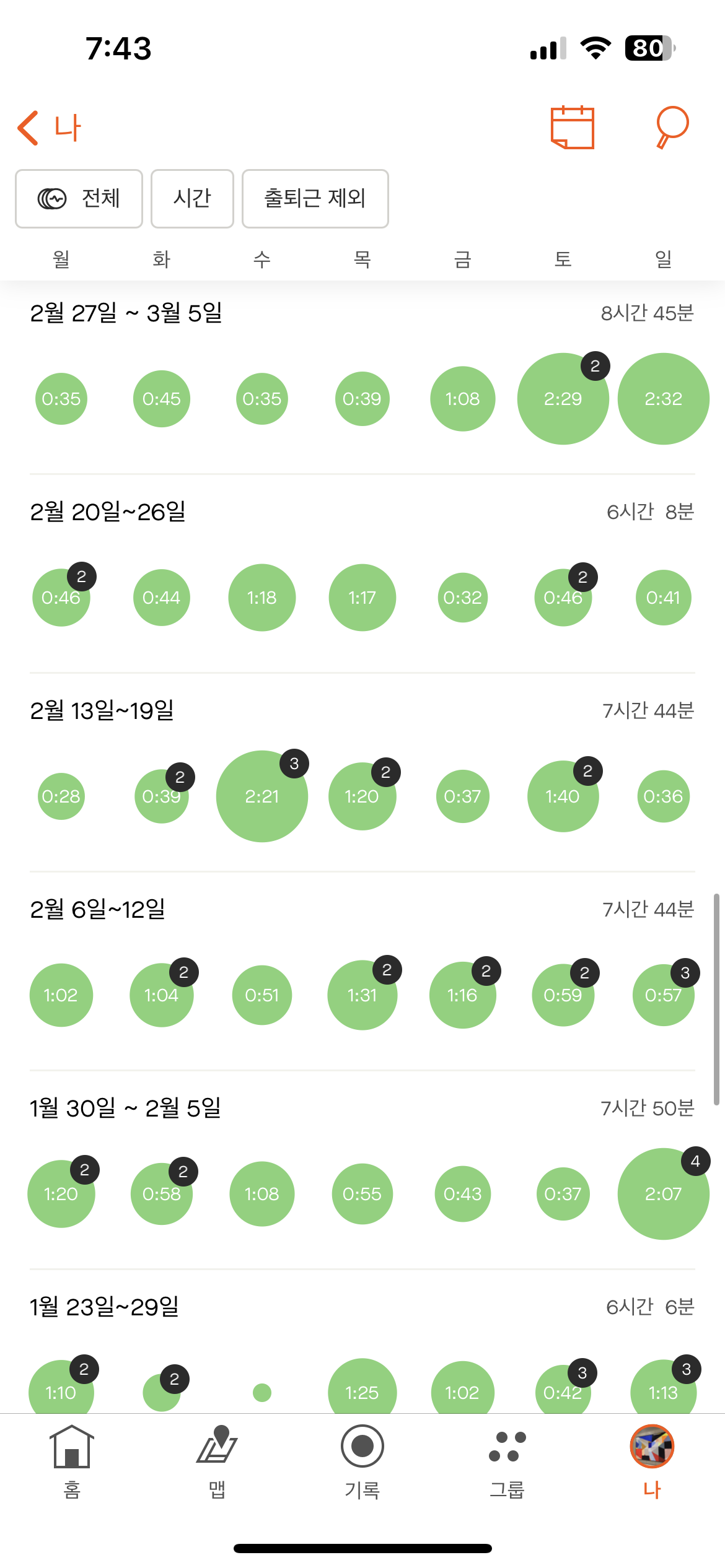Open activity search magnifier
Viewport: 725px width, 1568px height.
pos(671,127)
